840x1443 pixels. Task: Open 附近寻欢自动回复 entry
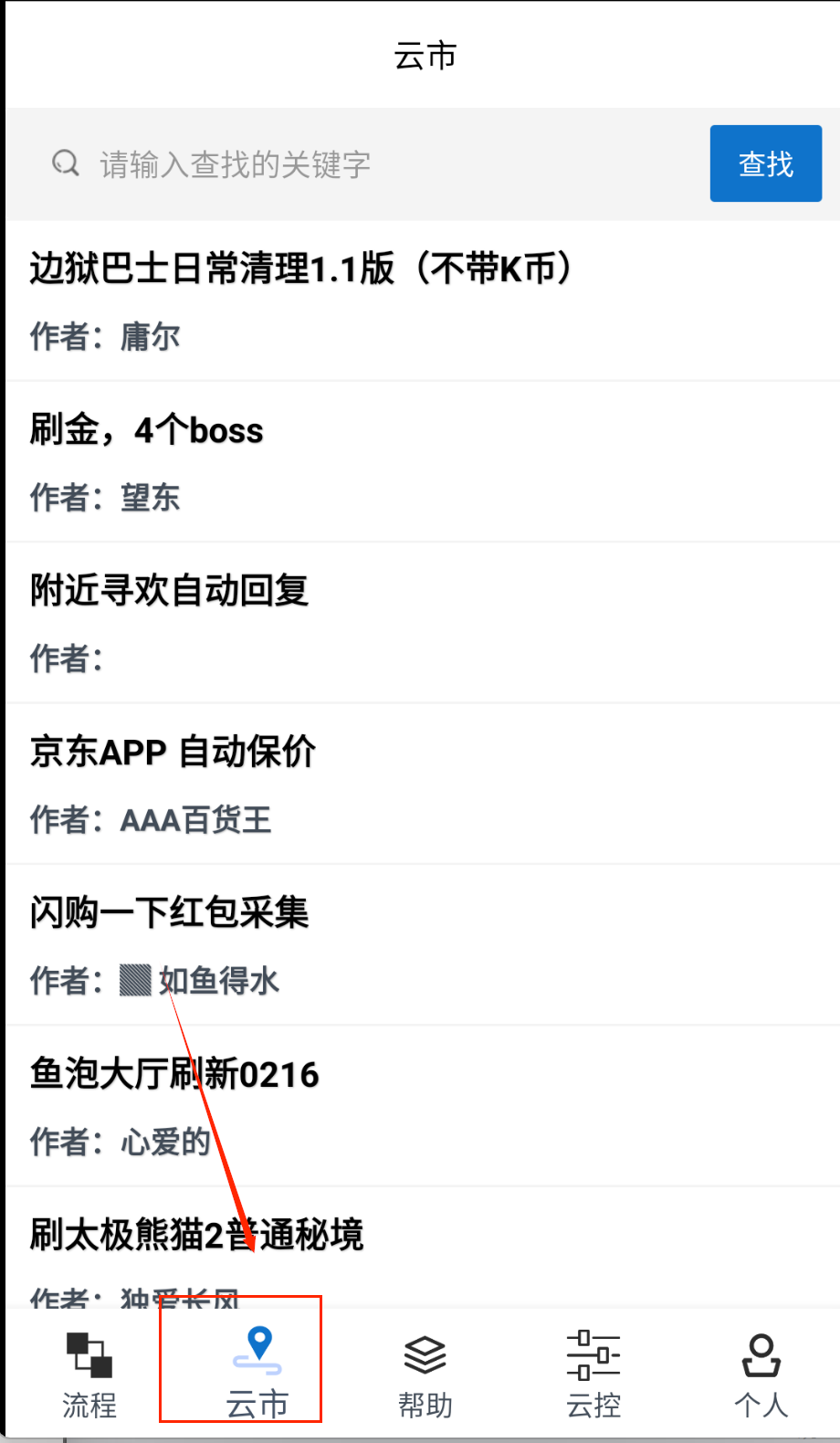pos(170,591)
